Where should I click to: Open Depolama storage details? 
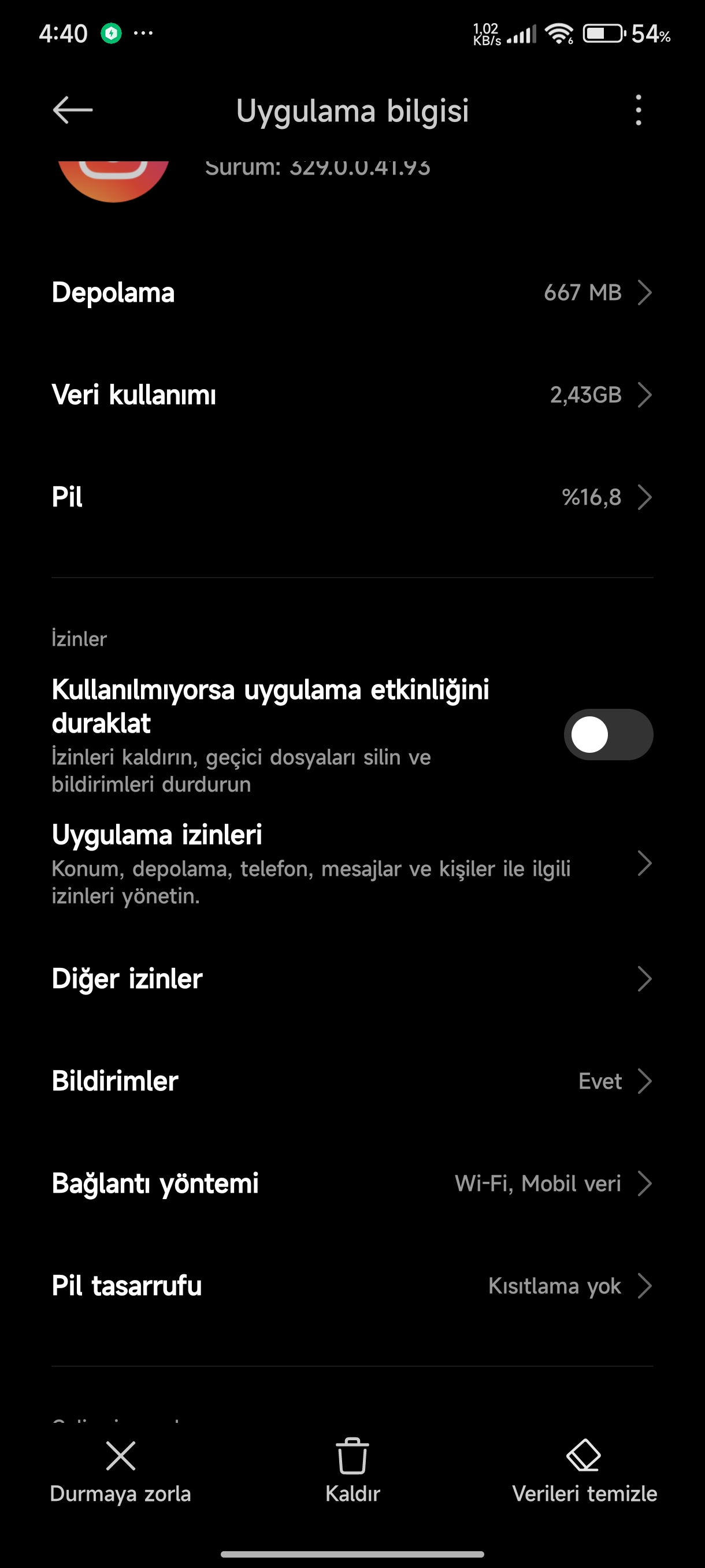click(x=352, y=293)
